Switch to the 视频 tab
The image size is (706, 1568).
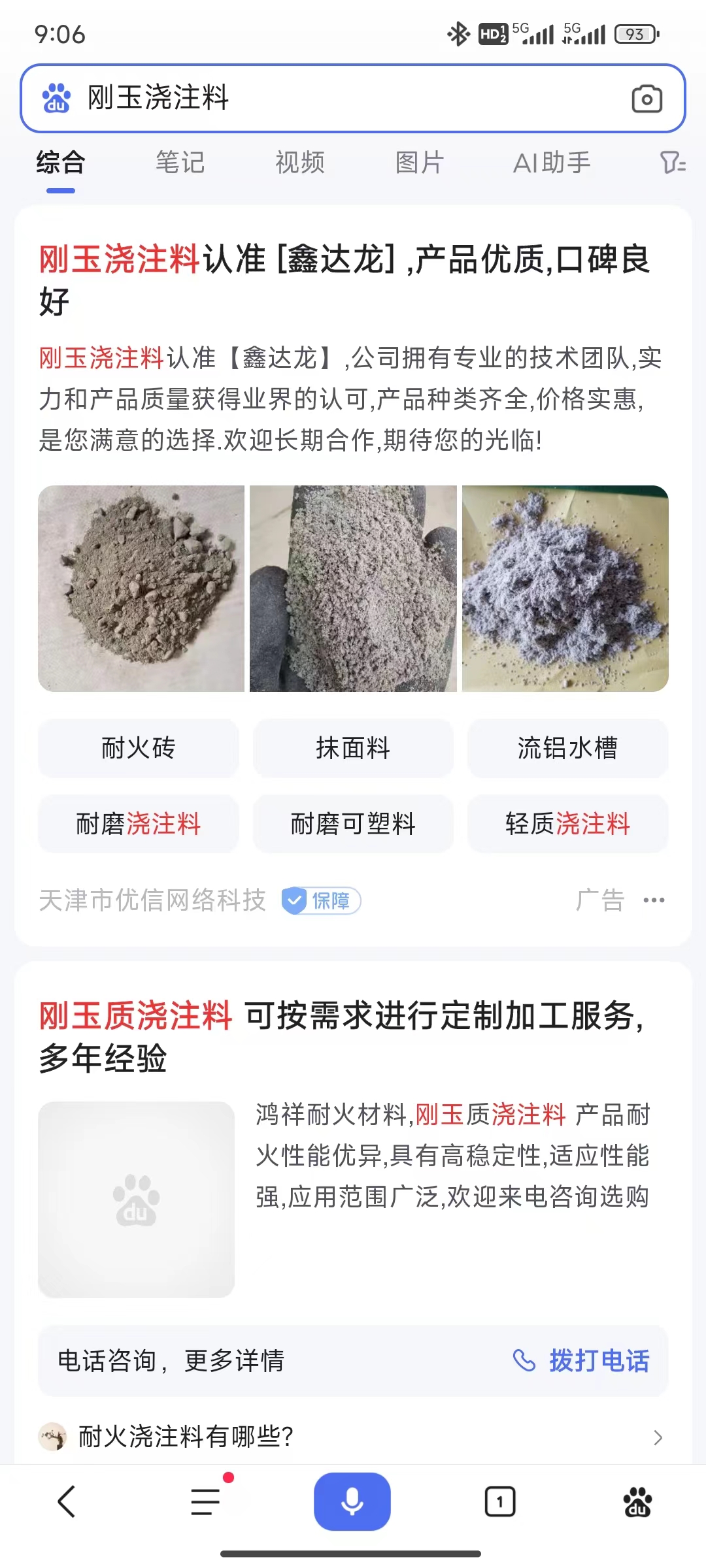(x=300, y=163)
